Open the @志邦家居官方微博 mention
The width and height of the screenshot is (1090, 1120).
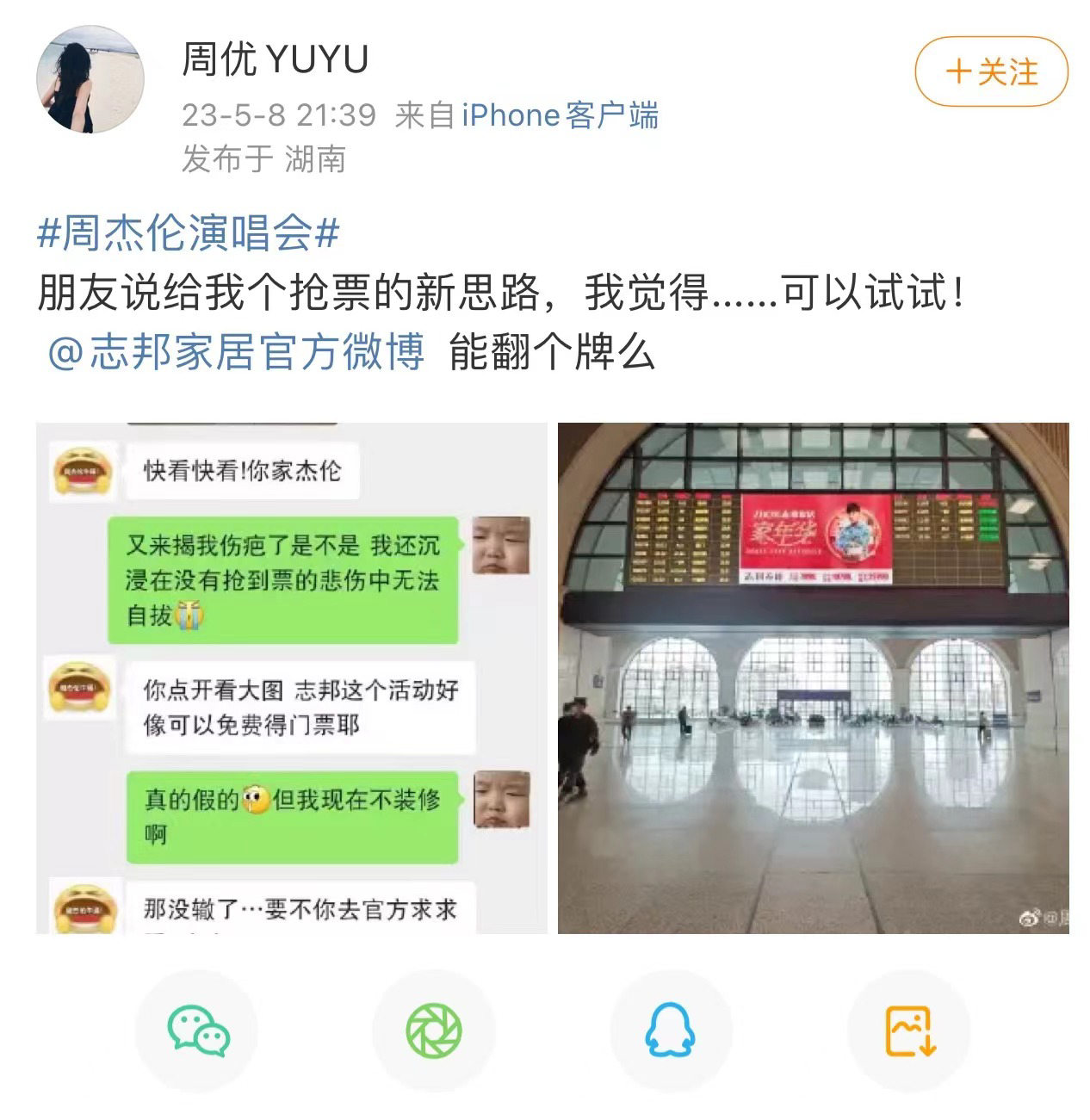[236, 353]
